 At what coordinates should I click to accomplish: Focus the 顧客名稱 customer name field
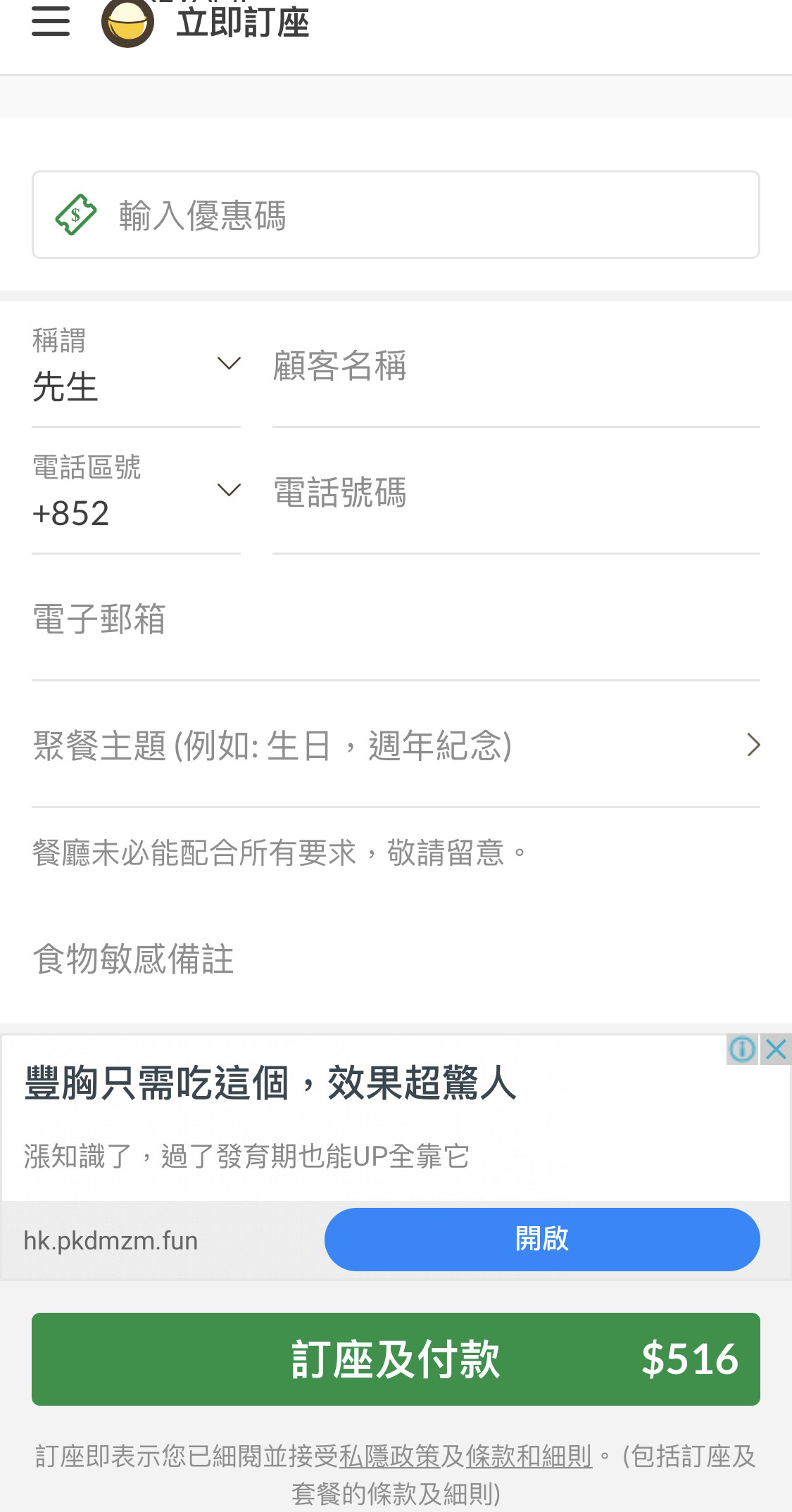coord(515,366)
